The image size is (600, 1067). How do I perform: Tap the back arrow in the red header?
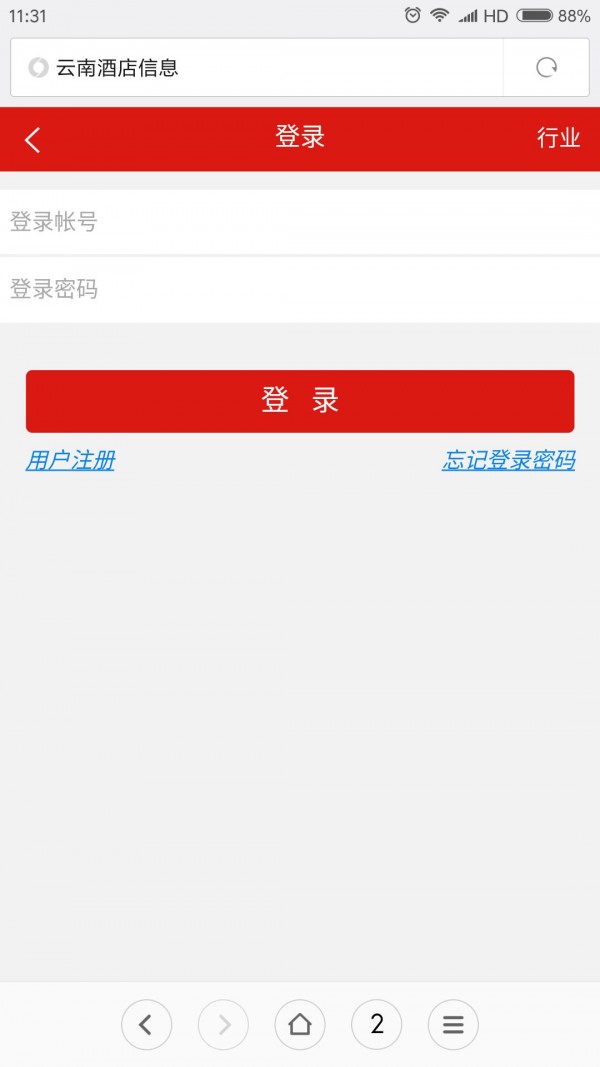click(x=33, y=139)
